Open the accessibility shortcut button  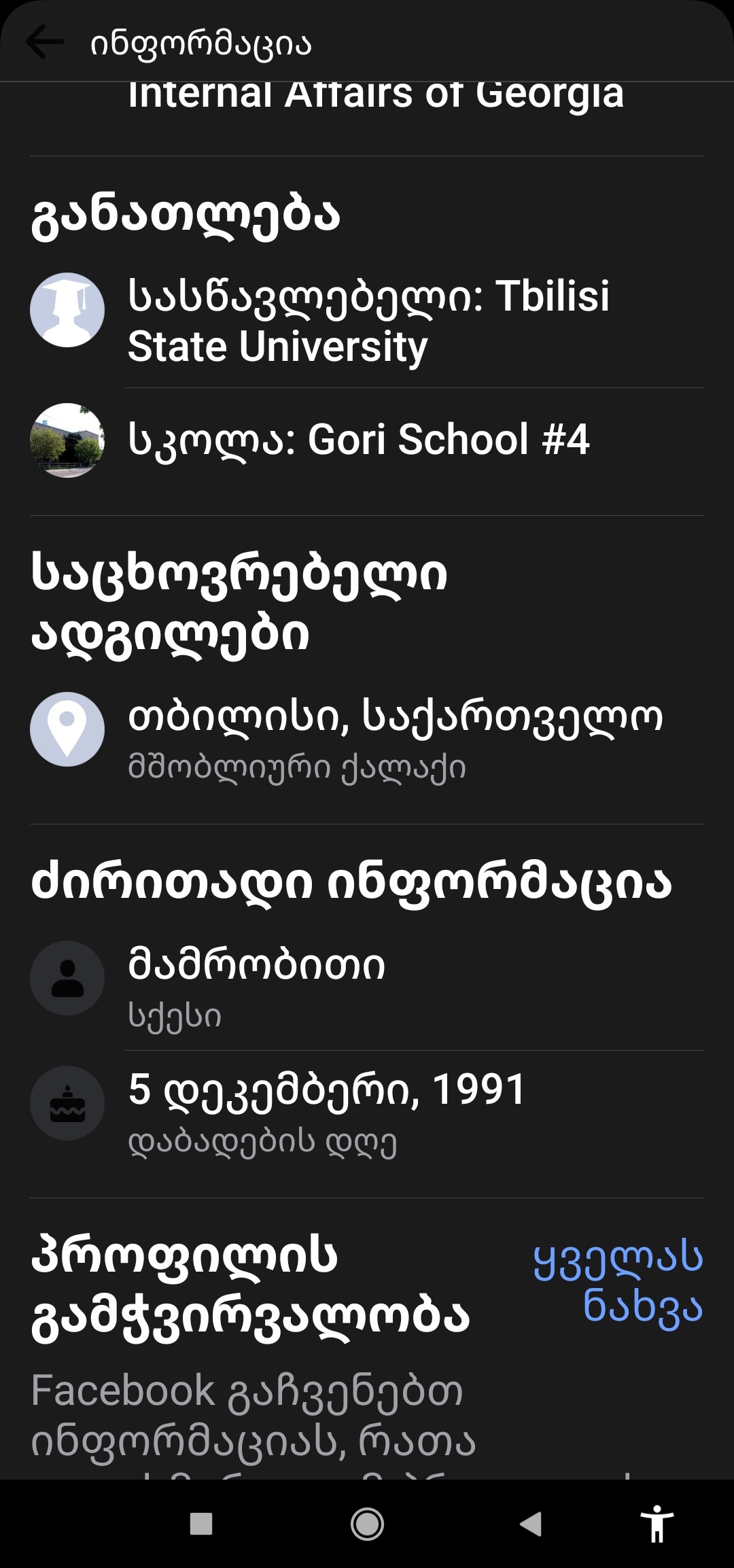(657, 1523)
